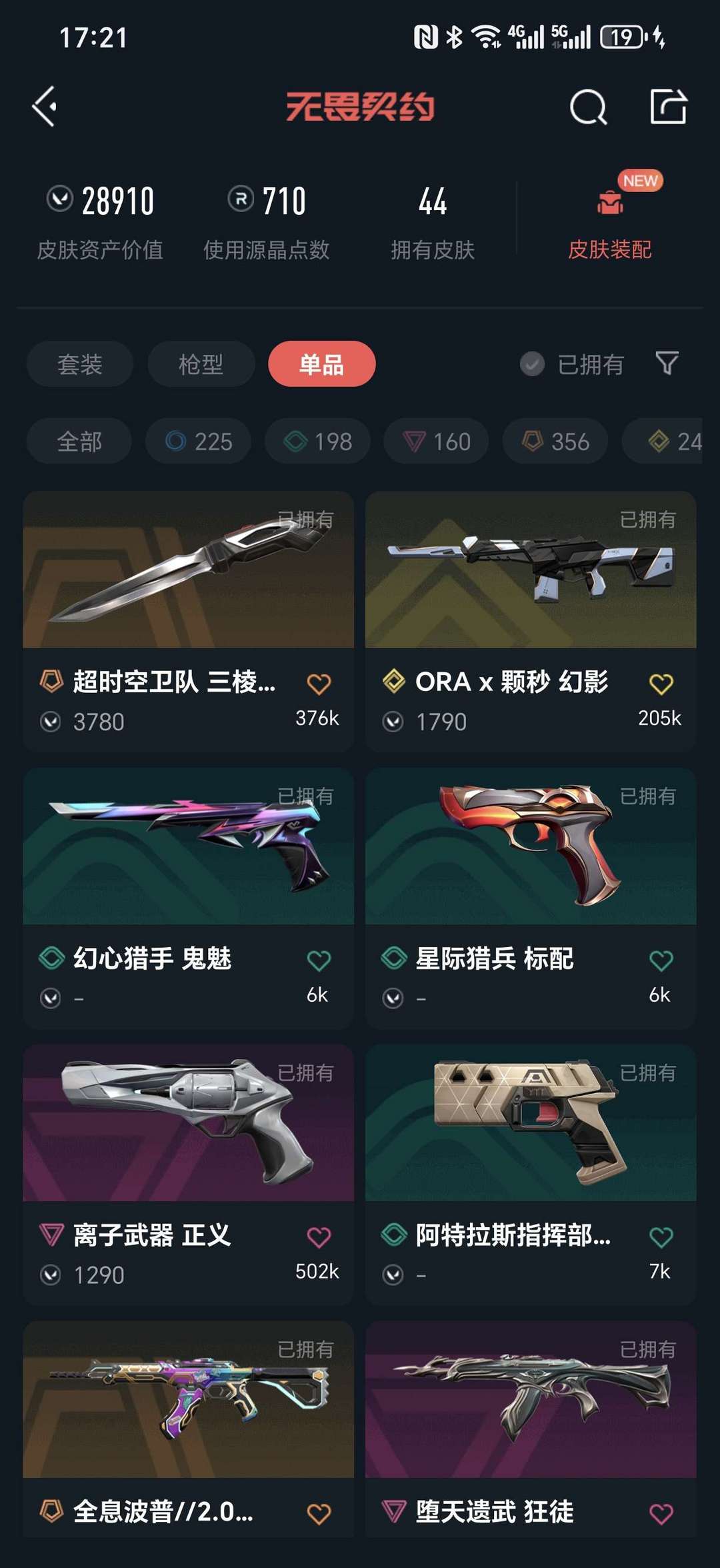Viewport: 720px width, 1568px height.
Task: Select the 单品 tab
Action: coord(321,364)
